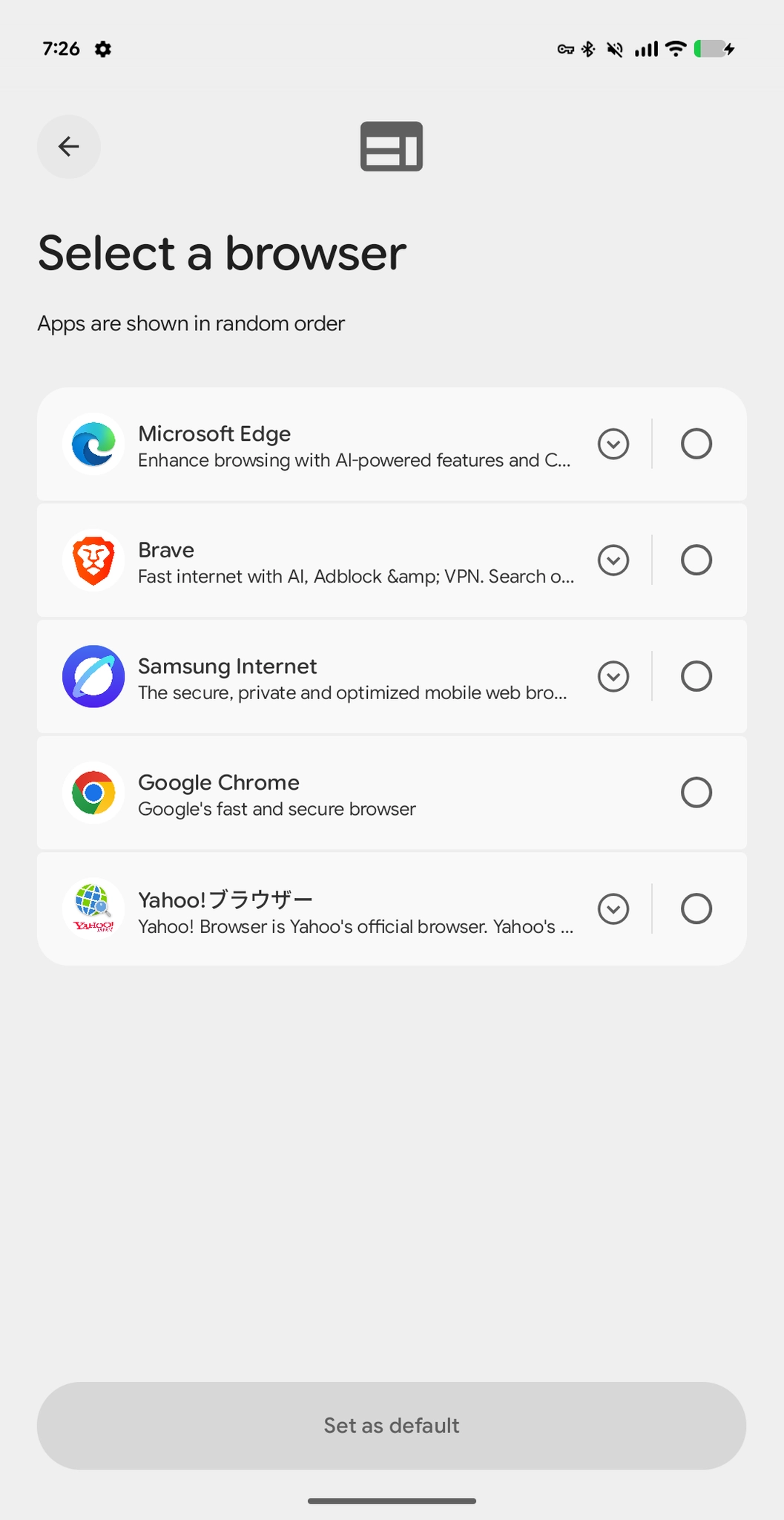Click the Google Chrome icon

[93, 792]
